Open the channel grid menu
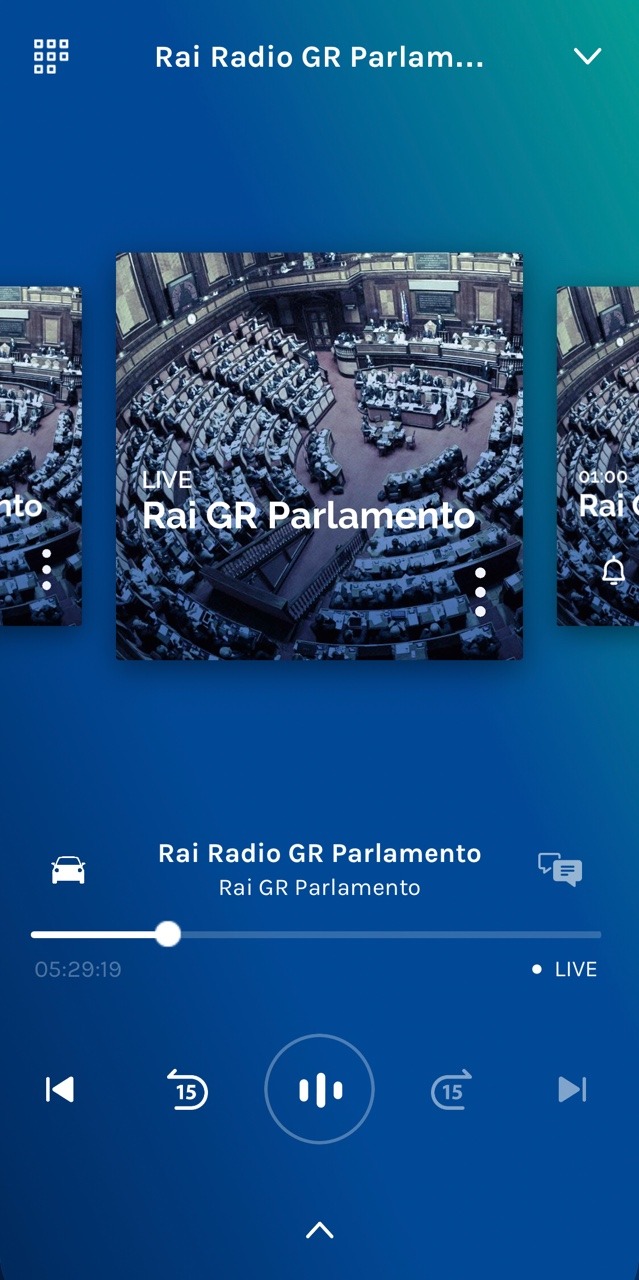This screenshot has width=639, height=1280. [51, 57]
